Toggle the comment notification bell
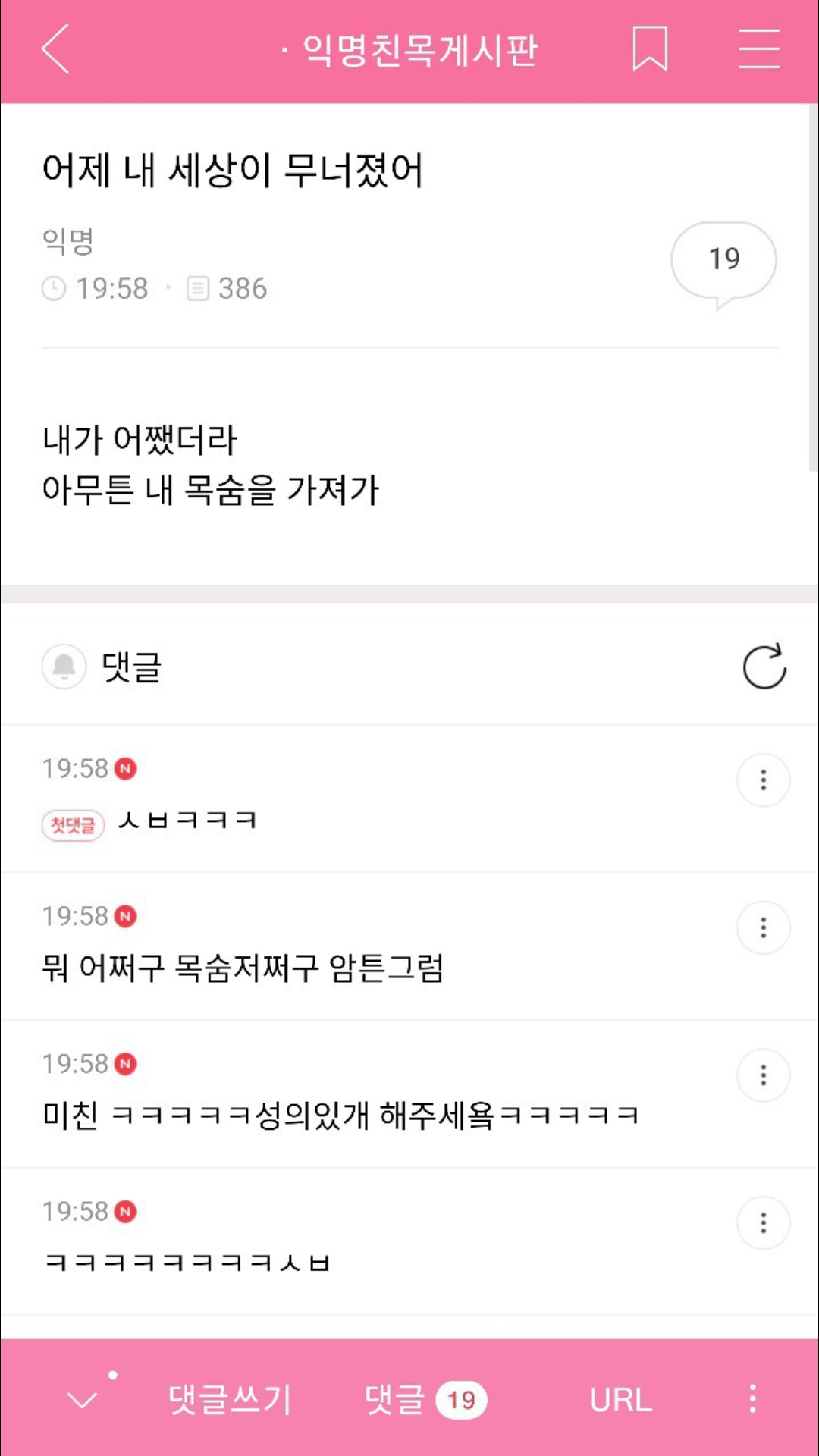The height and width of the screenshot is (1456, 819). click(x=64, y=667)
